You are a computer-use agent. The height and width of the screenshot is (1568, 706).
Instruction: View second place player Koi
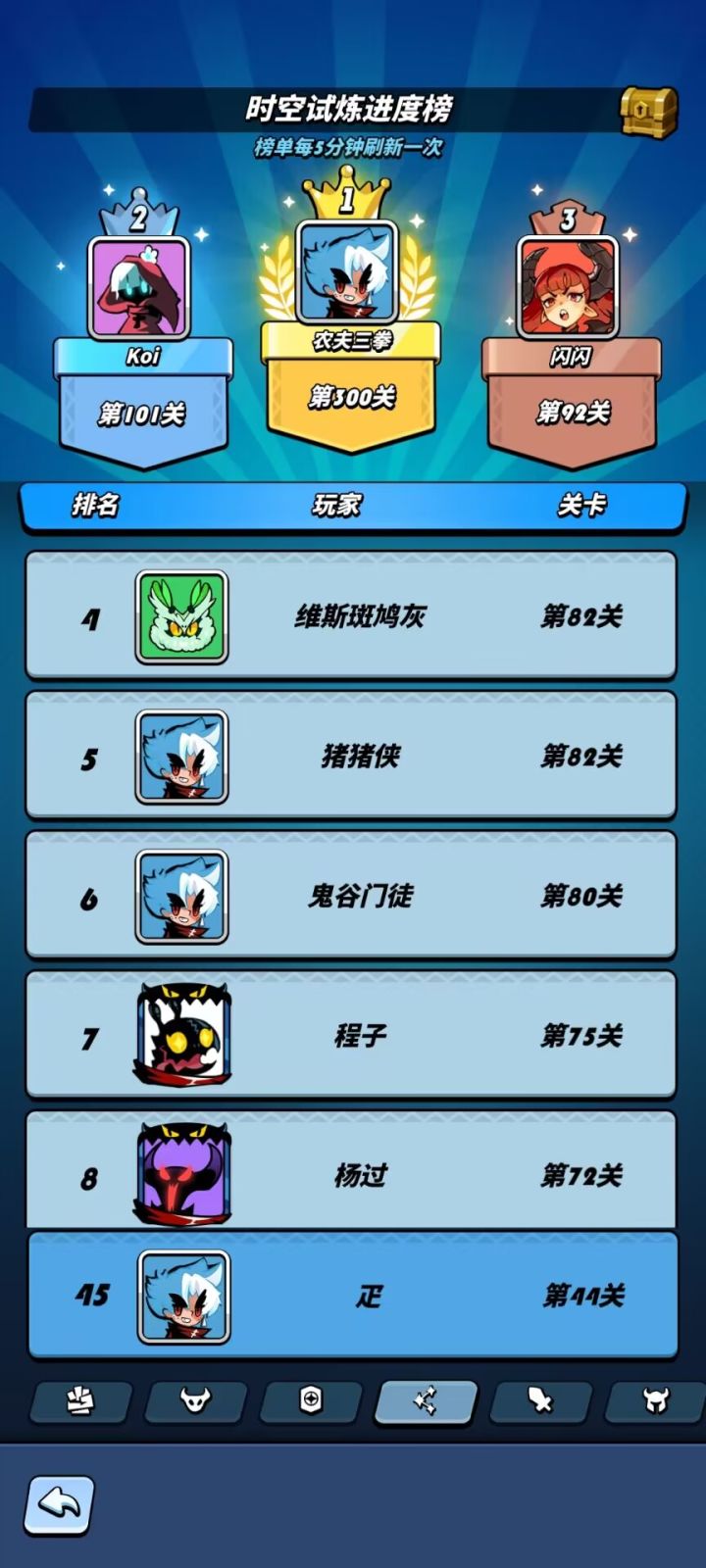click(139, 289)
